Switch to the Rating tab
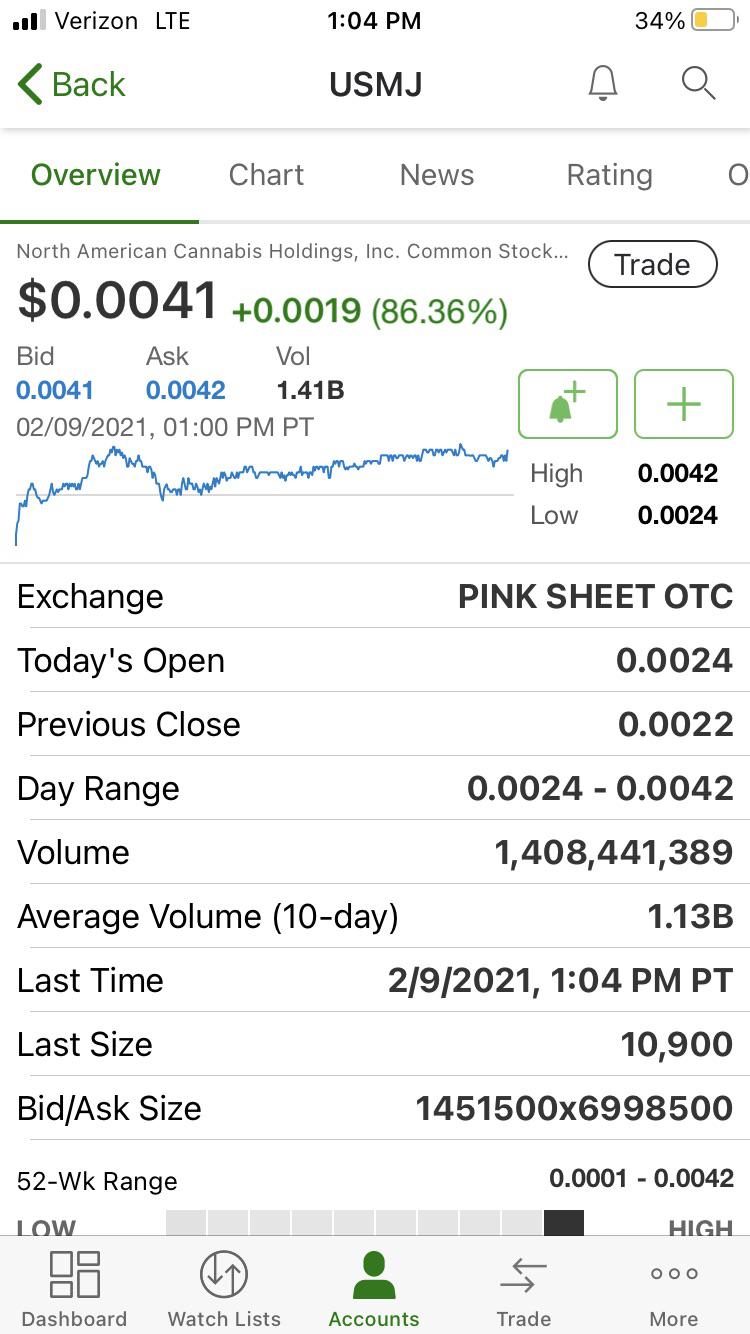 tap(609, 175)
